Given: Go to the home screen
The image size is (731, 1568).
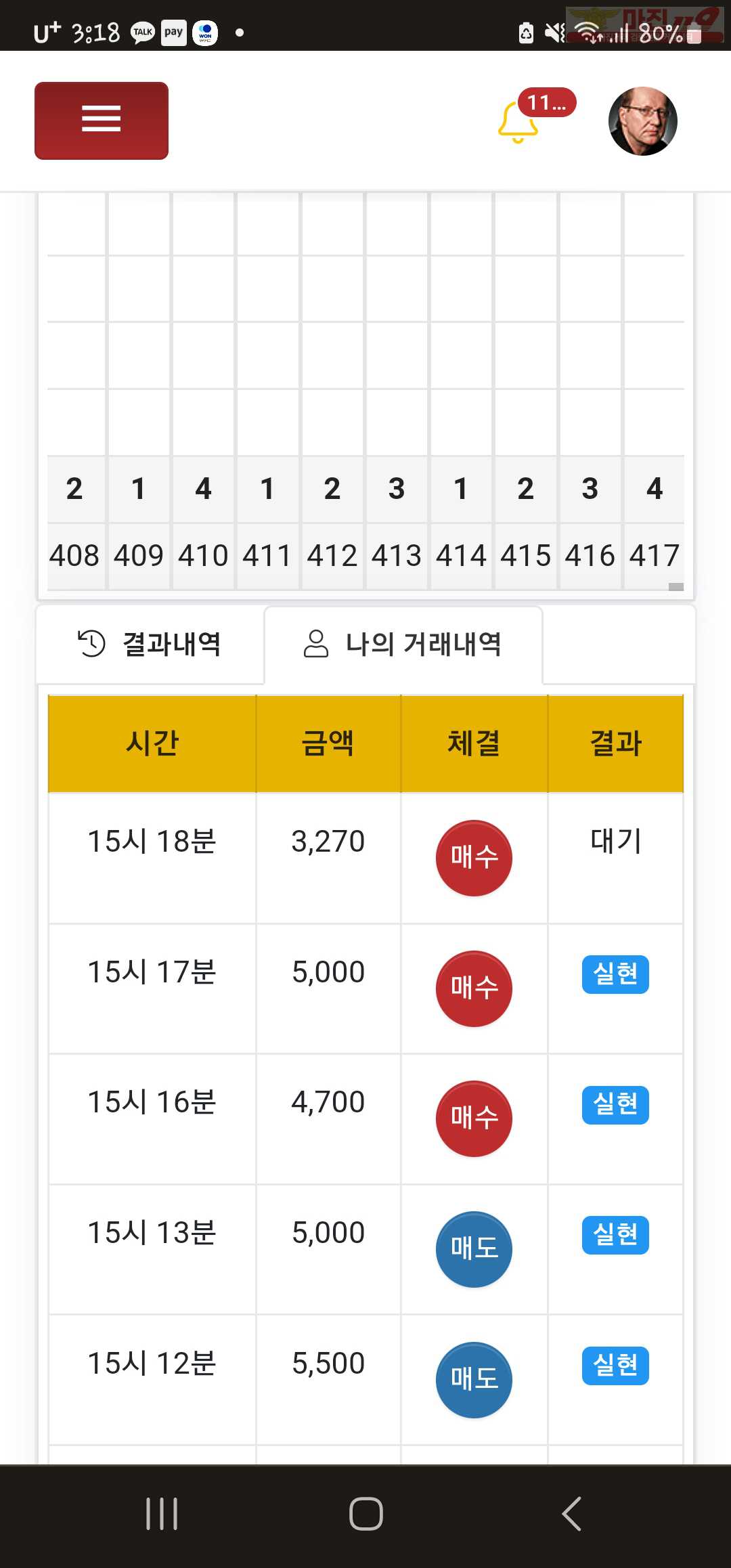Looking at the screenshot, I should tap(366, 1513).
